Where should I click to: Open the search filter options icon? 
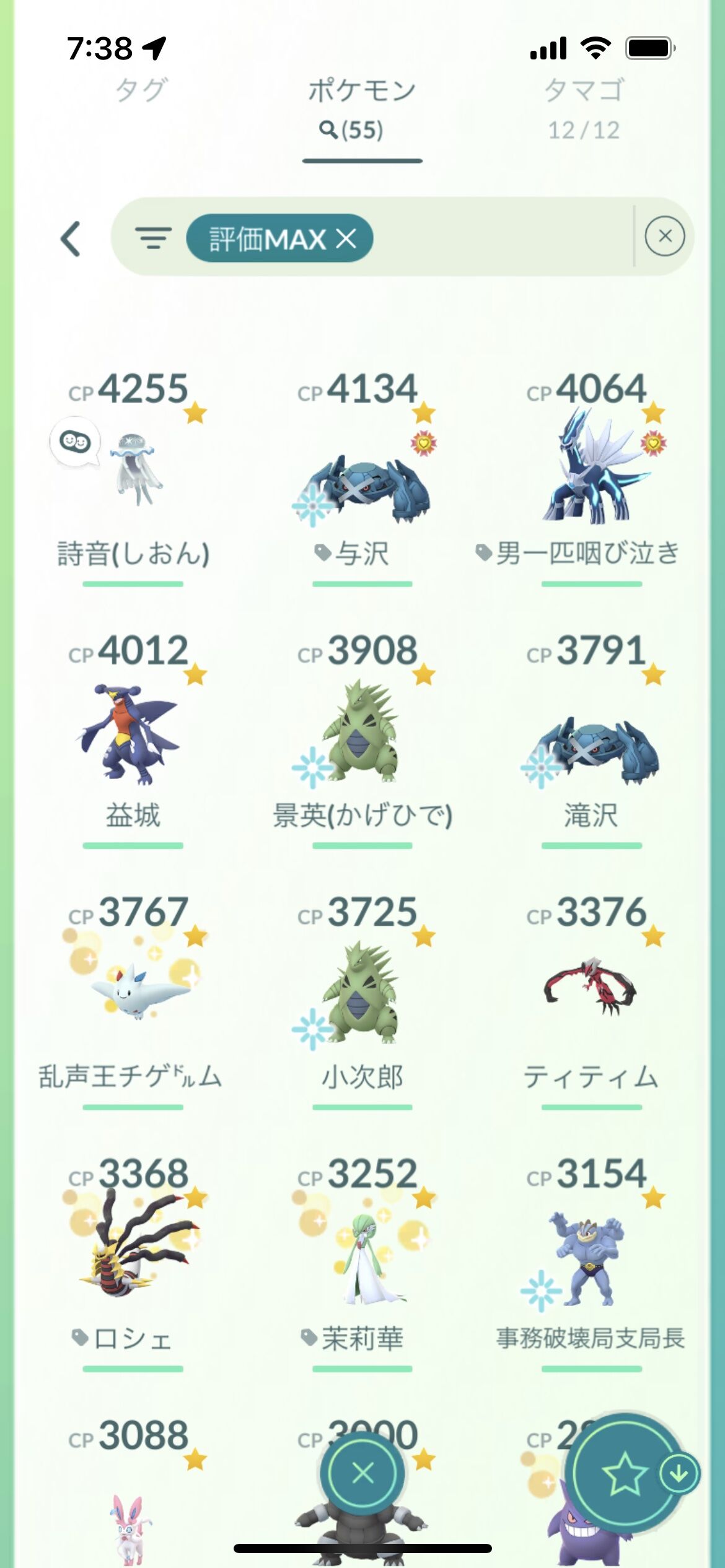coord(153,238)
